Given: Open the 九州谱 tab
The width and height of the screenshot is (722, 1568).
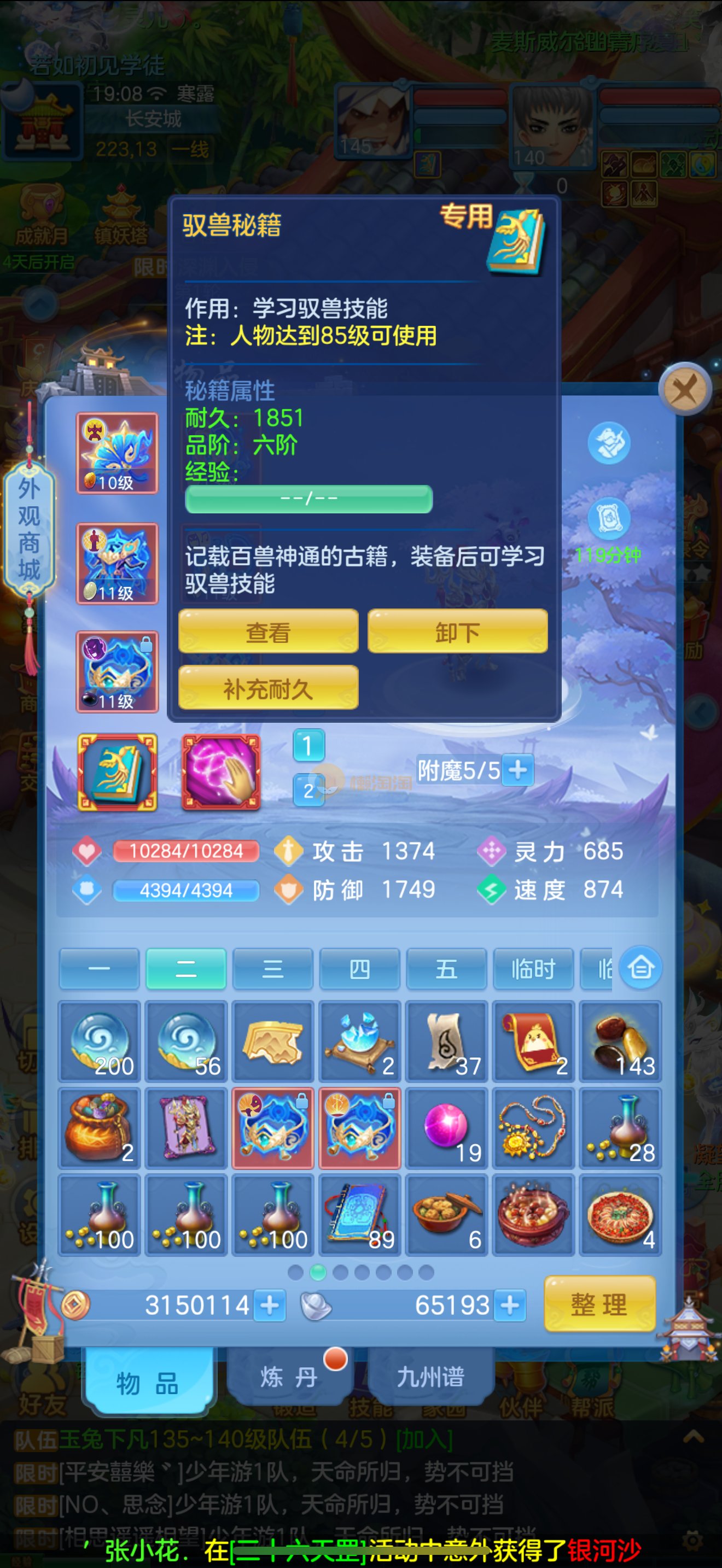Looking at the screenshot, I should coord(430,1377).
